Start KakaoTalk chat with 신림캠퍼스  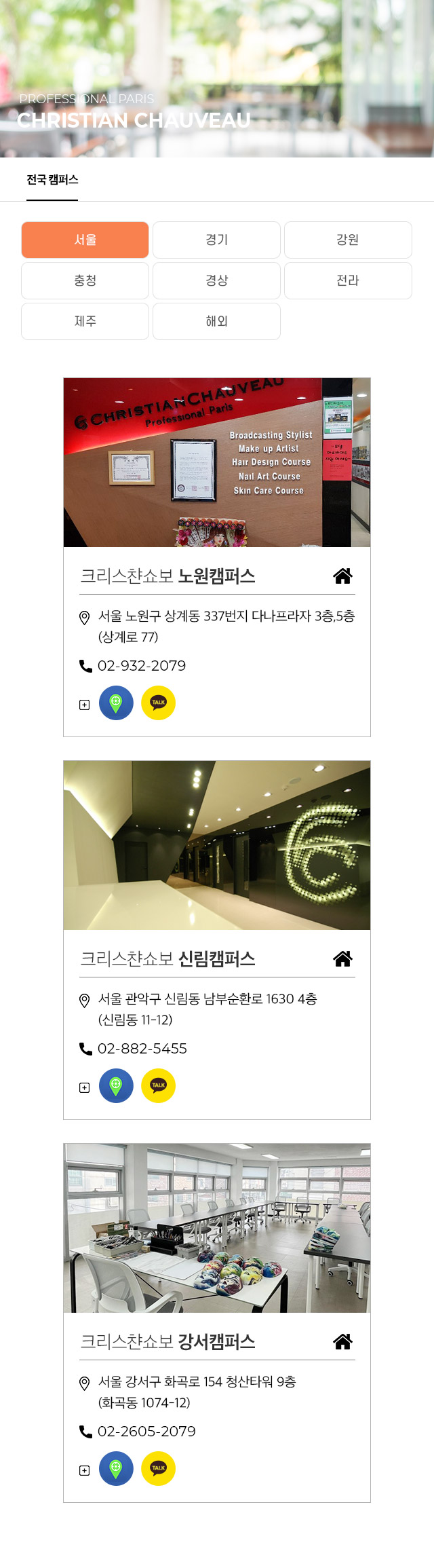coord(158,1086)
